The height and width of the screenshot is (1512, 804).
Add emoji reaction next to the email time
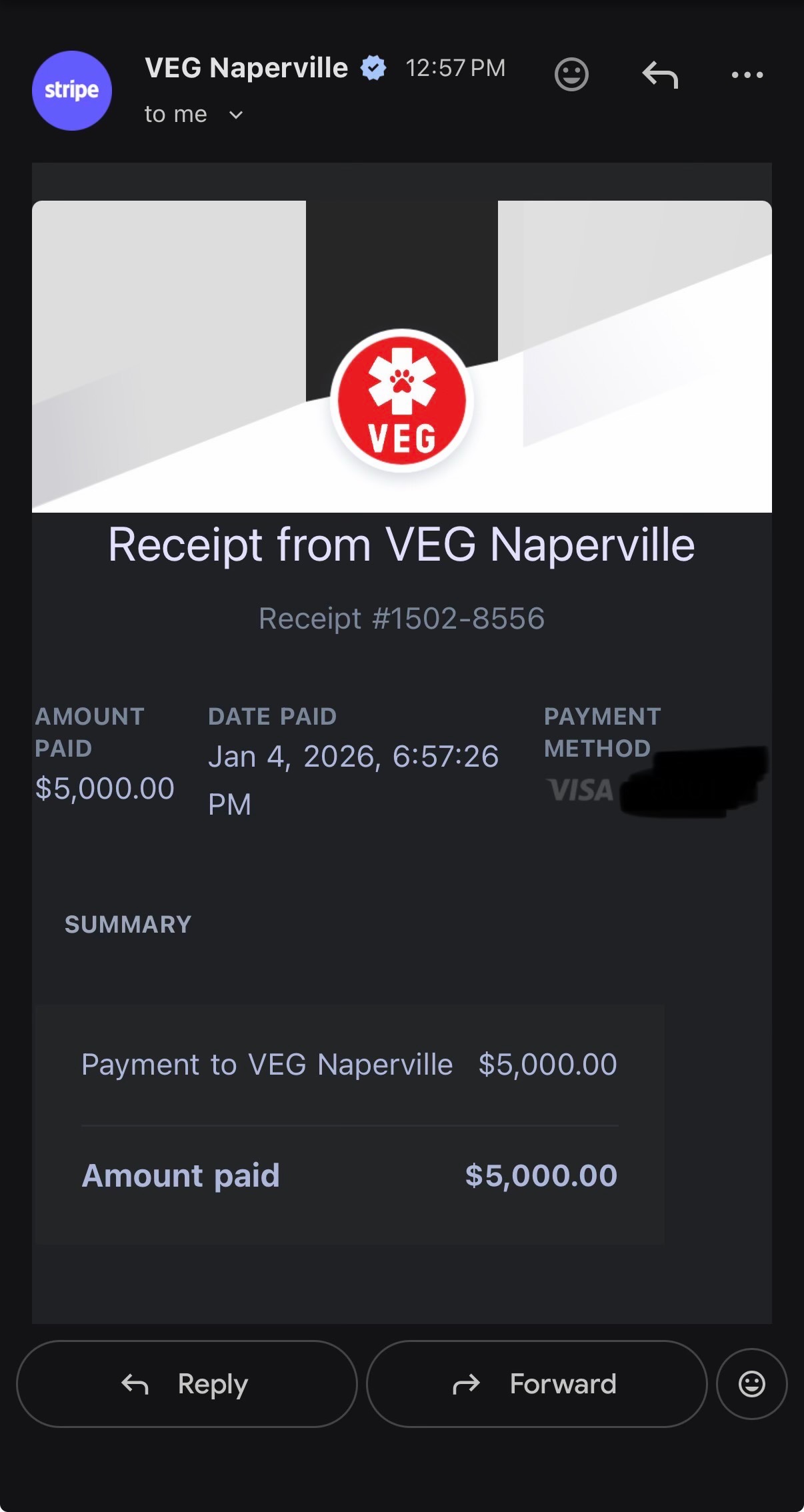click(571, 74)
